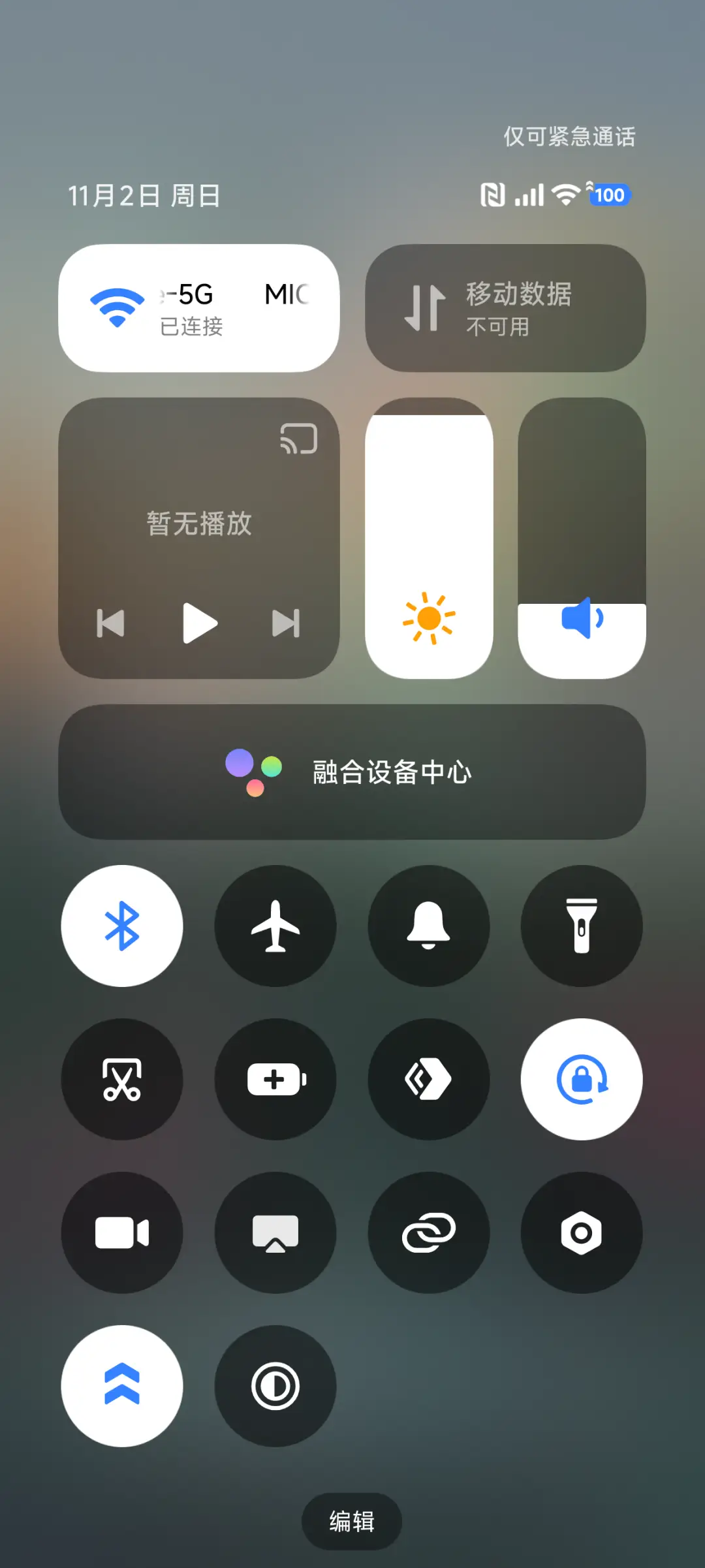Turn on the flashlight

click(x=582, y=926)
